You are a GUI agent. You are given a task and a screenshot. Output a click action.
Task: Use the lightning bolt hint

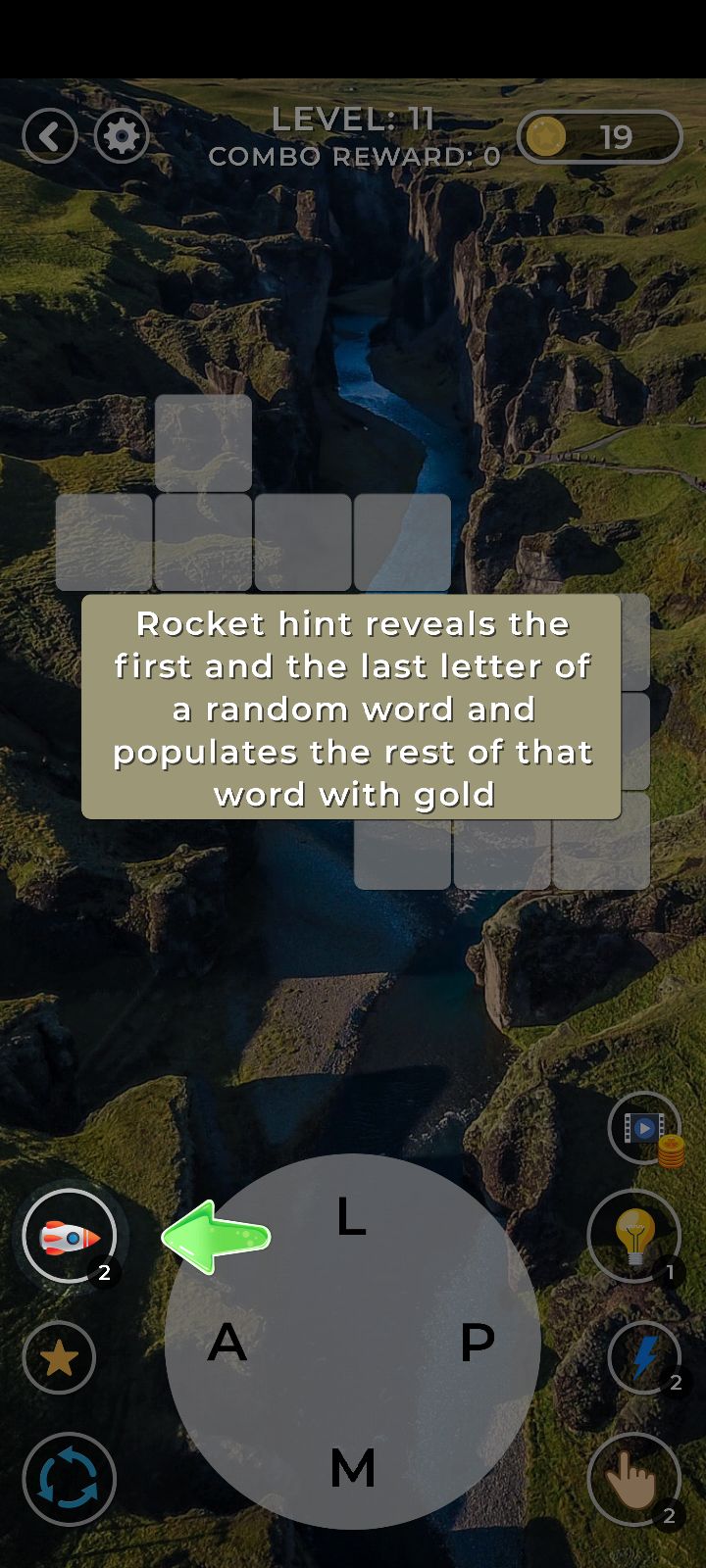[x=644, y=1357]
